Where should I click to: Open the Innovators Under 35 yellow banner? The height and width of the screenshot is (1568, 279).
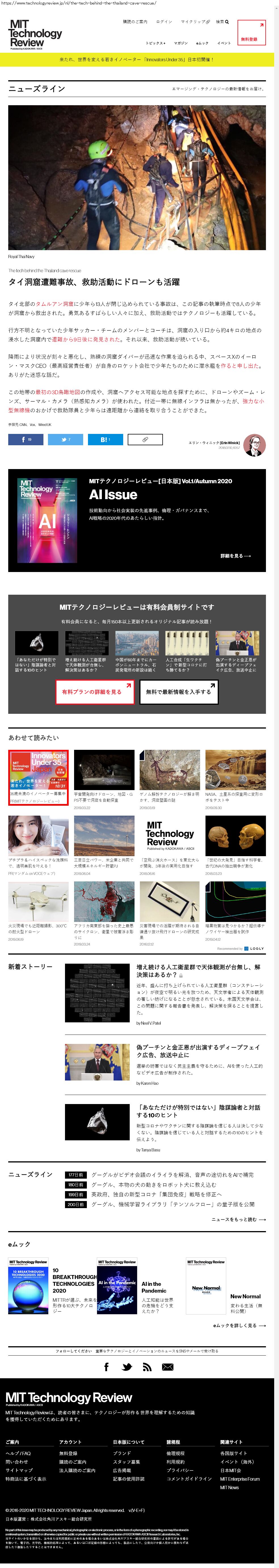pos(137,60)
